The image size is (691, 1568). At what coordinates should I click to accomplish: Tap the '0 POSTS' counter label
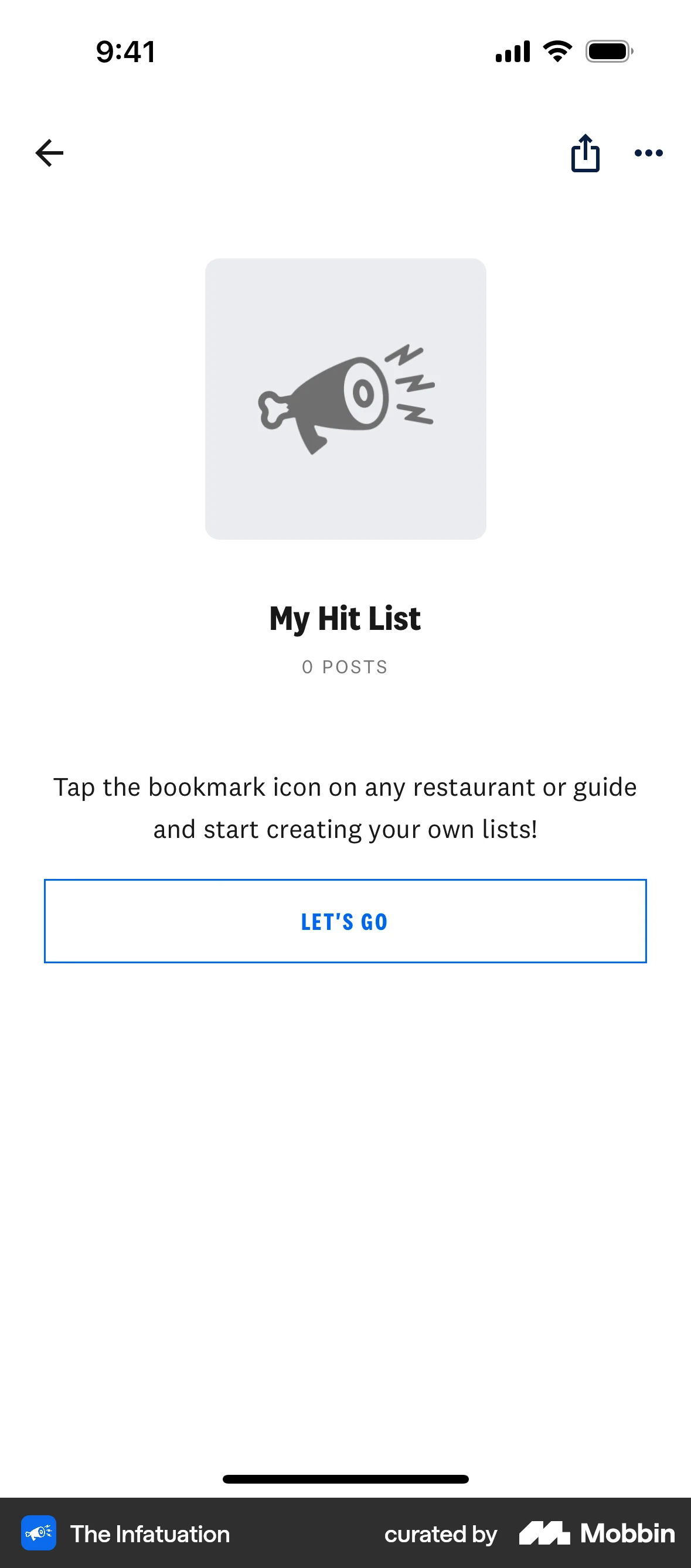(x=345, y=667)
